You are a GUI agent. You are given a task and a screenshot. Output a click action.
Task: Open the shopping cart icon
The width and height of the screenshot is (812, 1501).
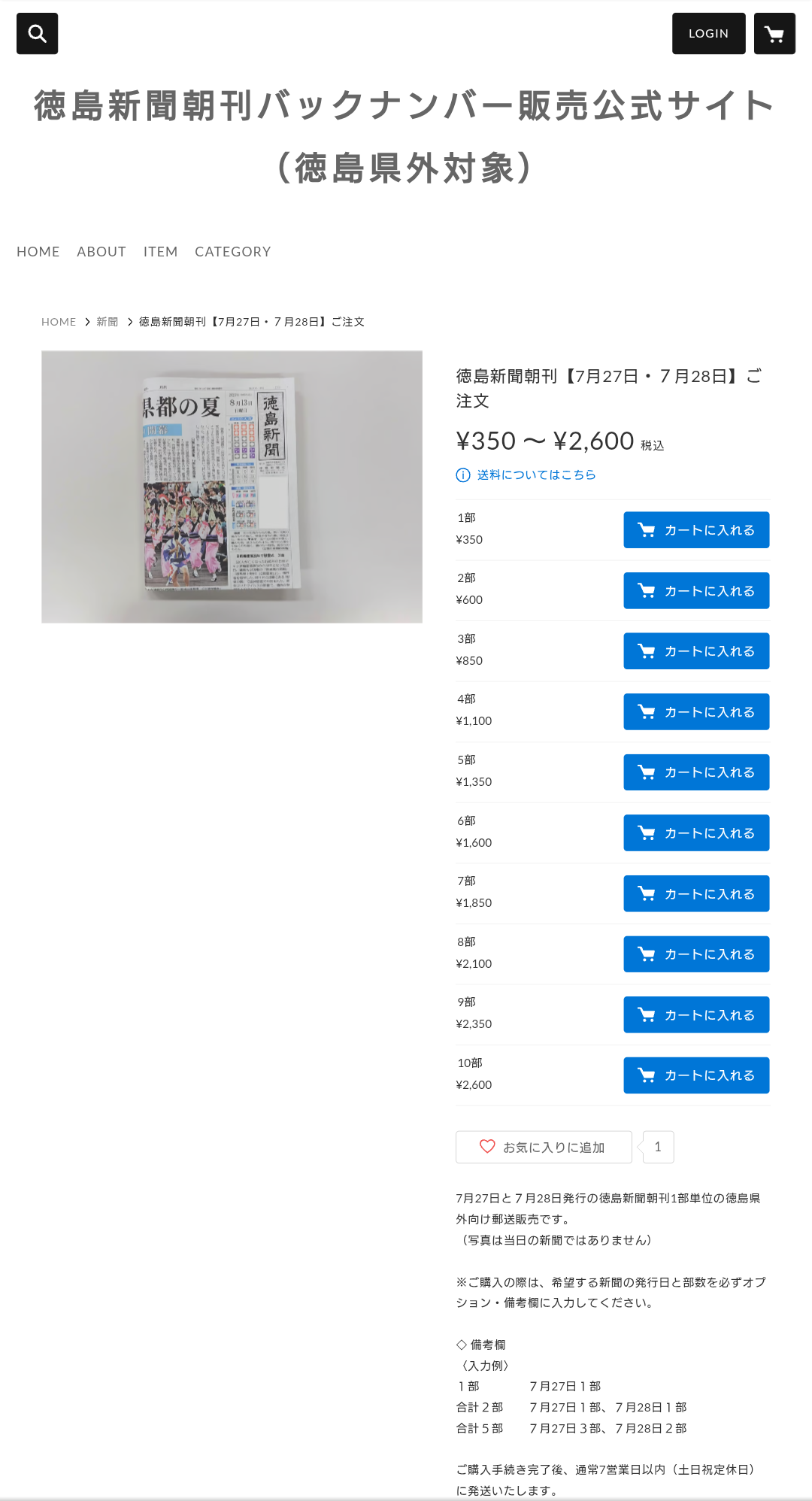[x=774, y=33]
